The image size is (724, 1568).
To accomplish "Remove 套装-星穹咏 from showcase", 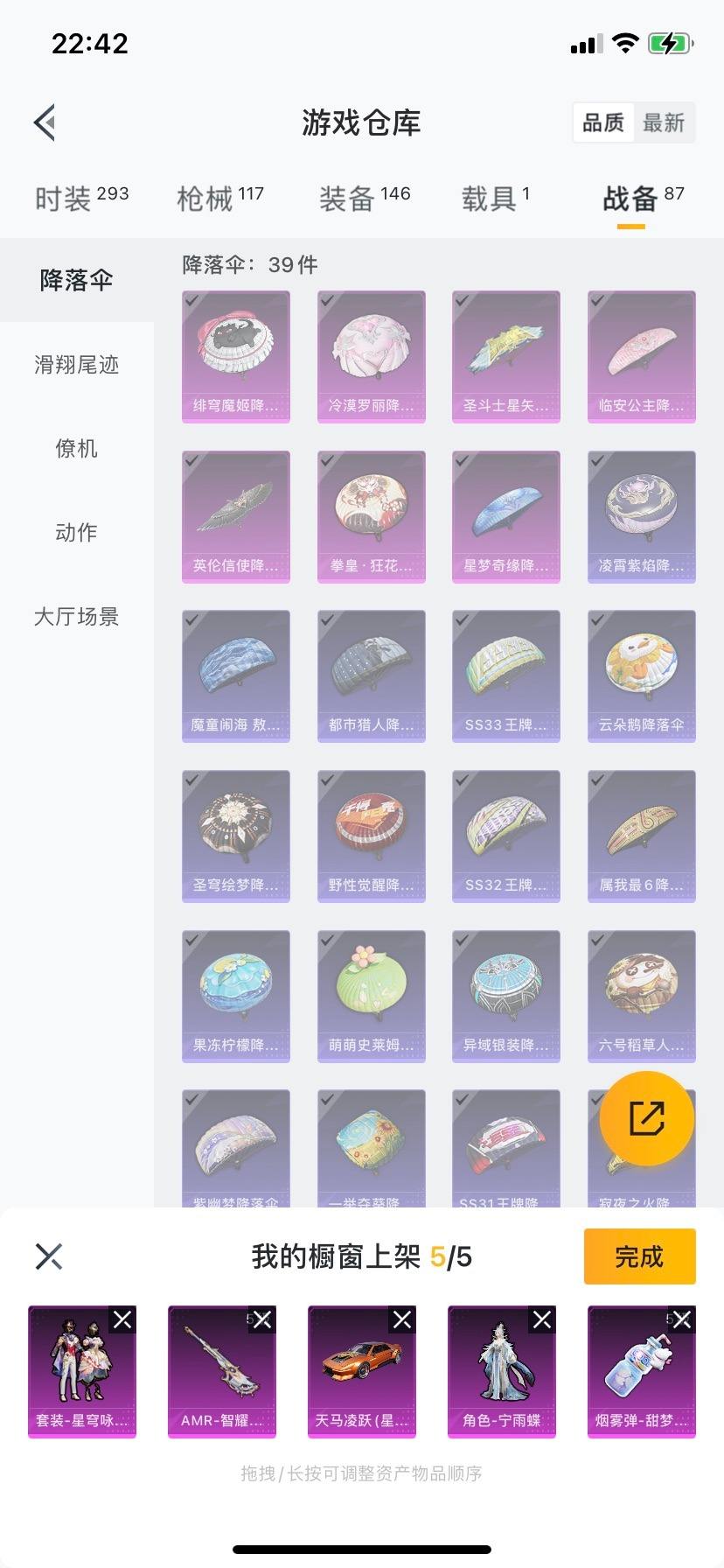I will click(x=122, y=1319).
